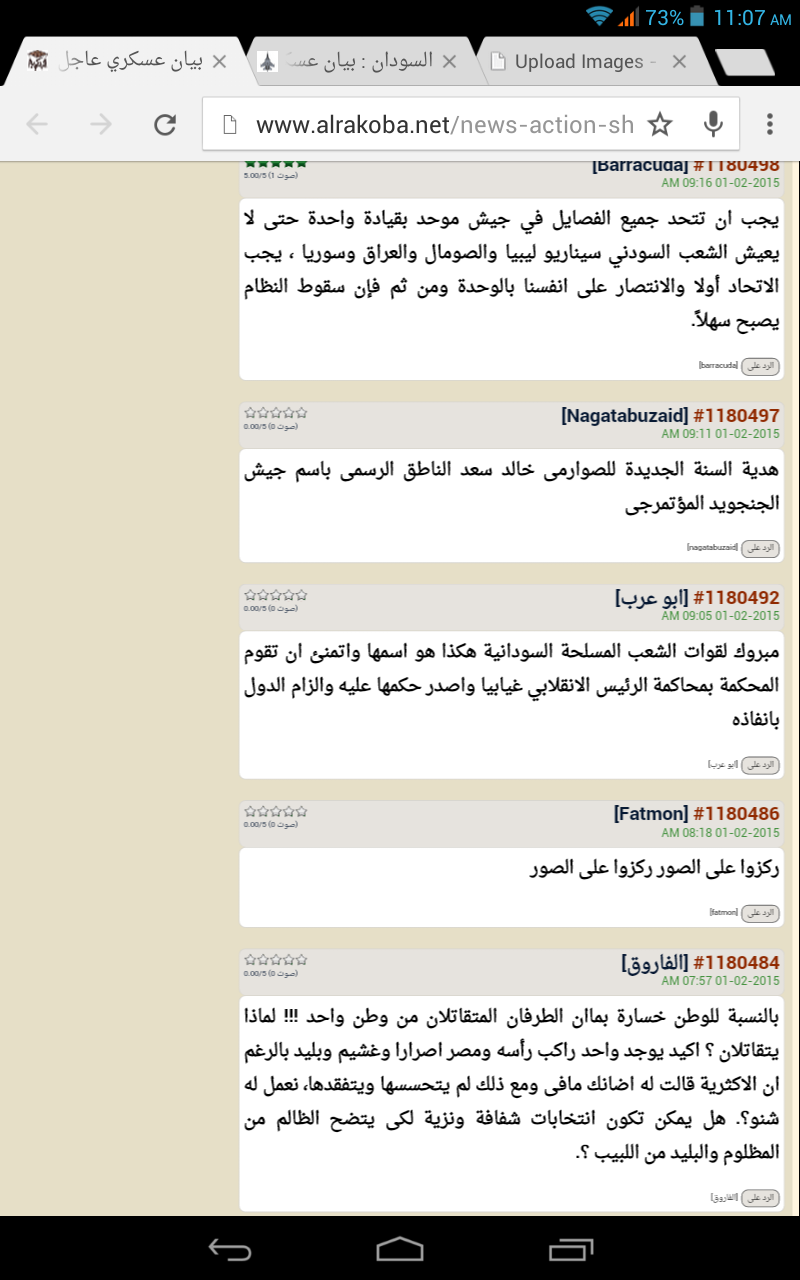This screenshot has height=1280, width=800.
Task: Go back in browser history
Action: coord(37,124)
